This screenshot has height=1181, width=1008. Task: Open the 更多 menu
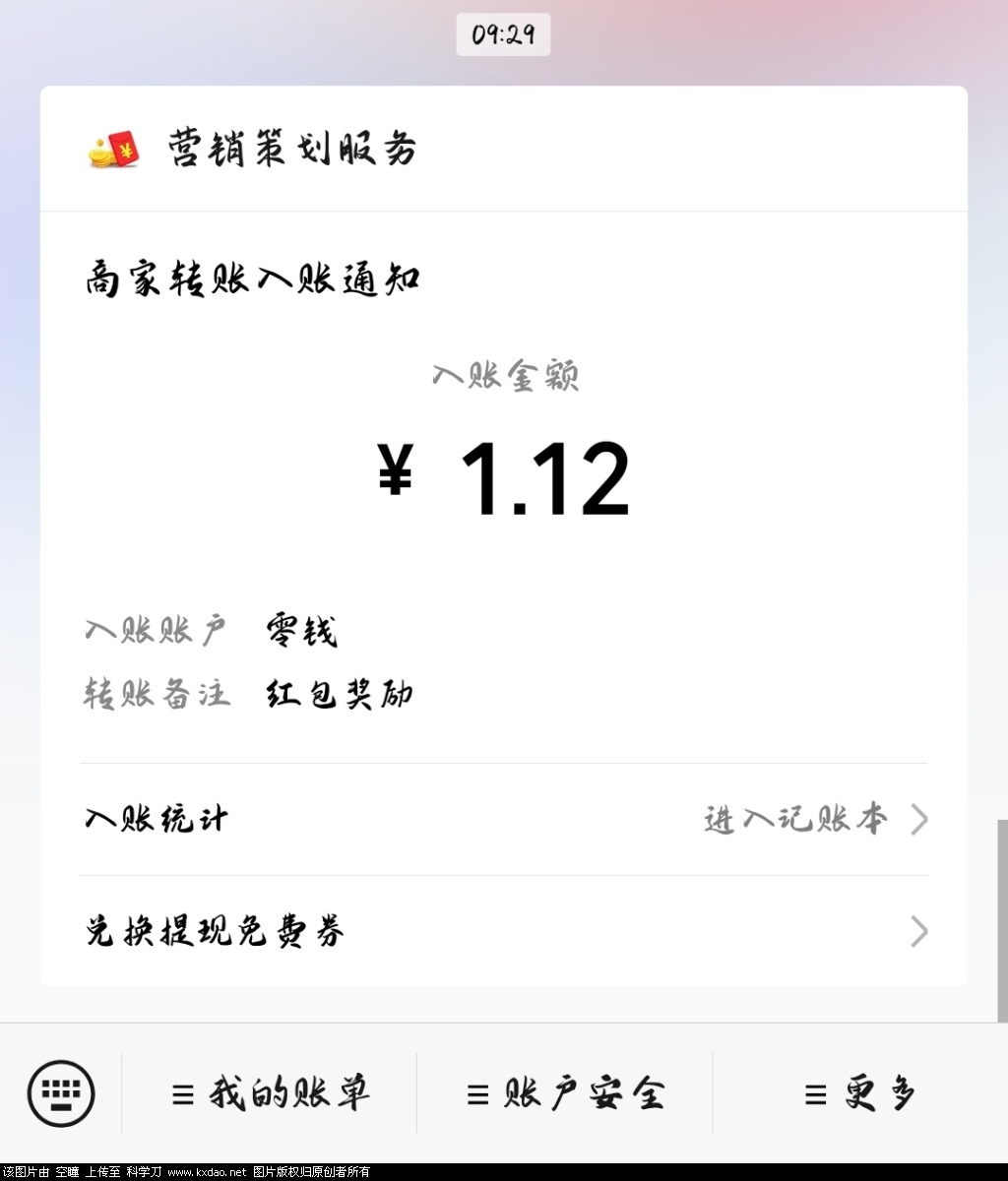[x=860, y=1093]
